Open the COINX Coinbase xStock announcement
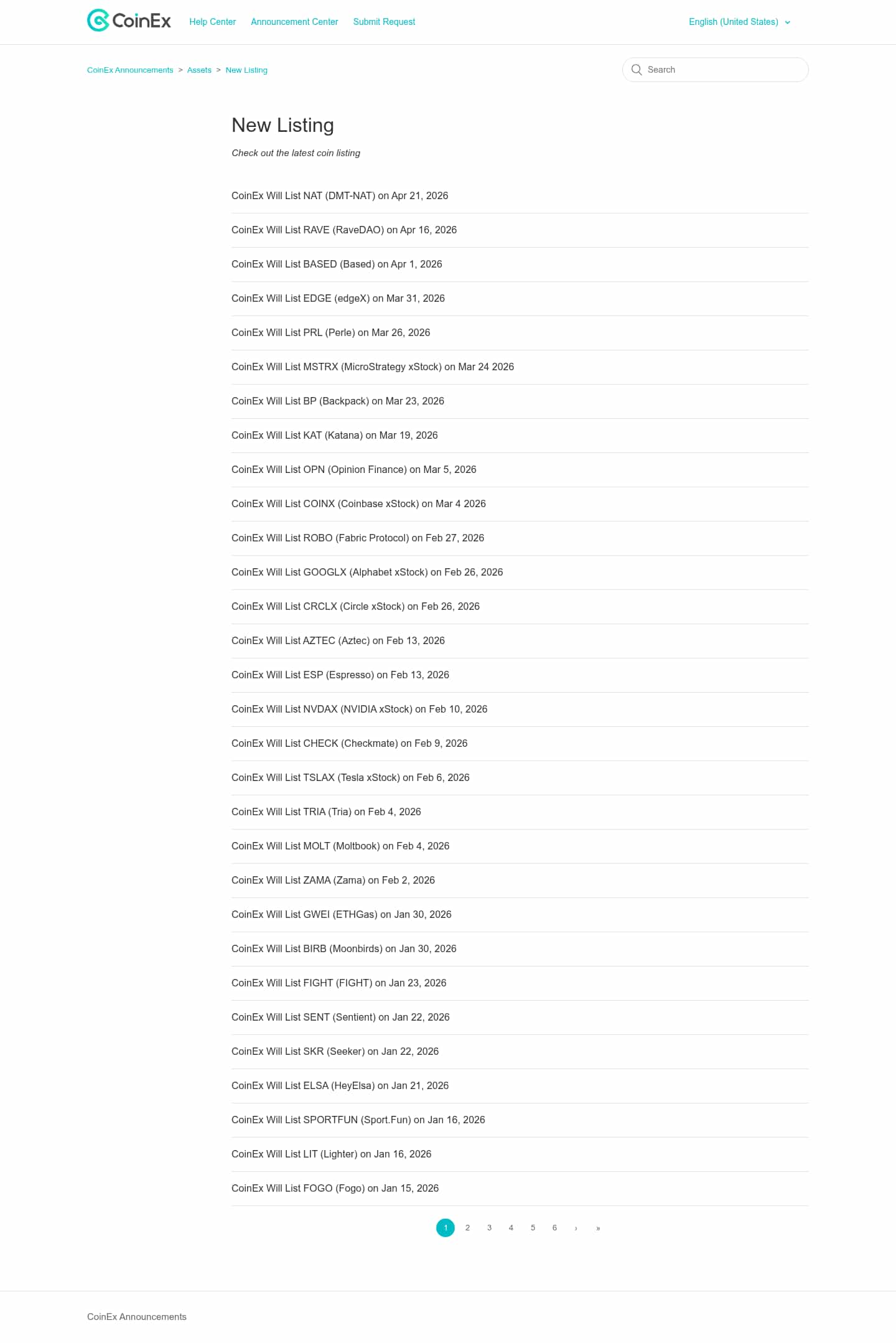896x1343 pixels. (x=358, y=504)
